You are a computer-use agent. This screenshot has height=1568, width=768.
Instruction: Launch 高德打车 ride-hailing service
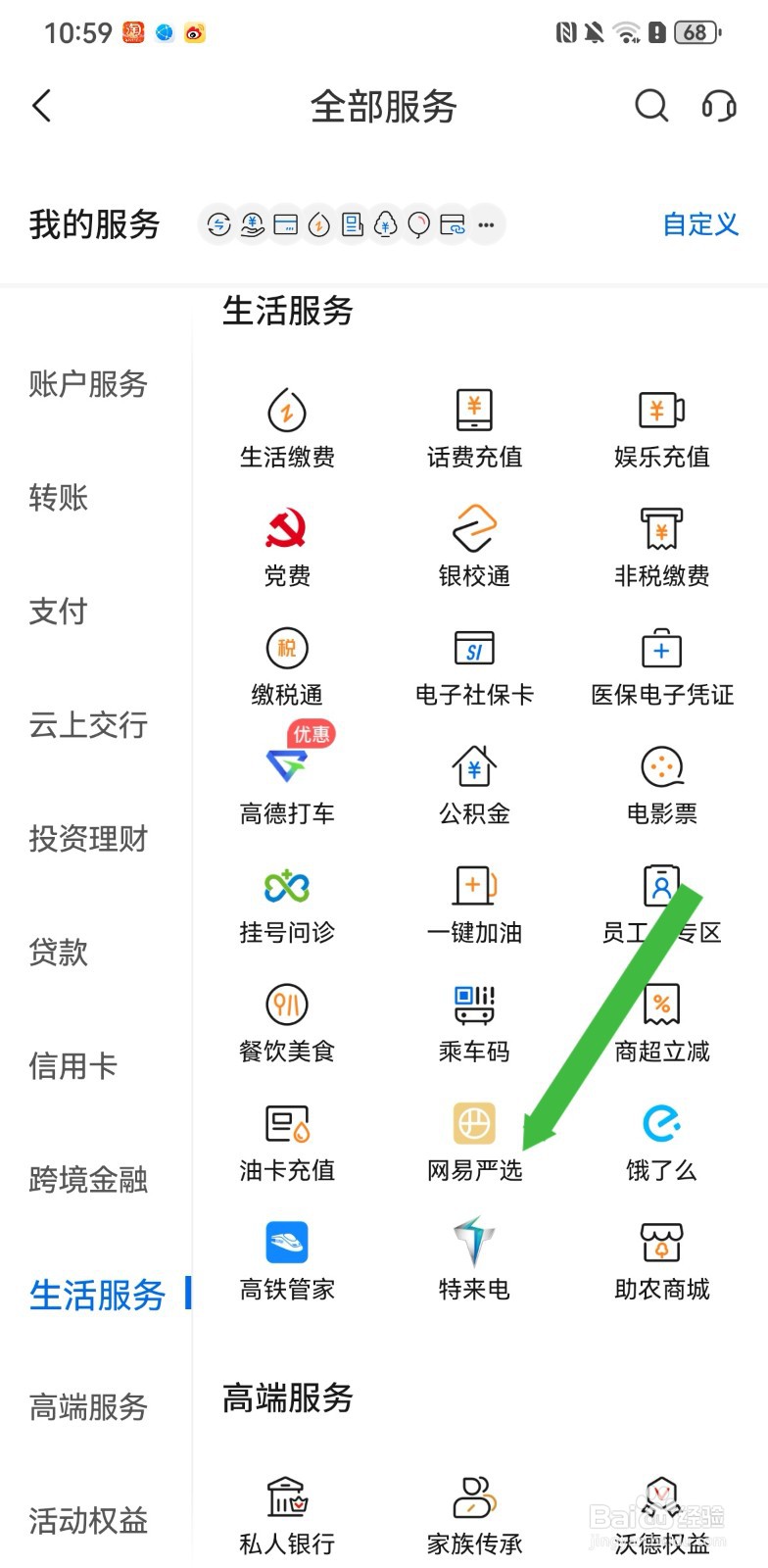pyautogui.click(x=285, y=783)
